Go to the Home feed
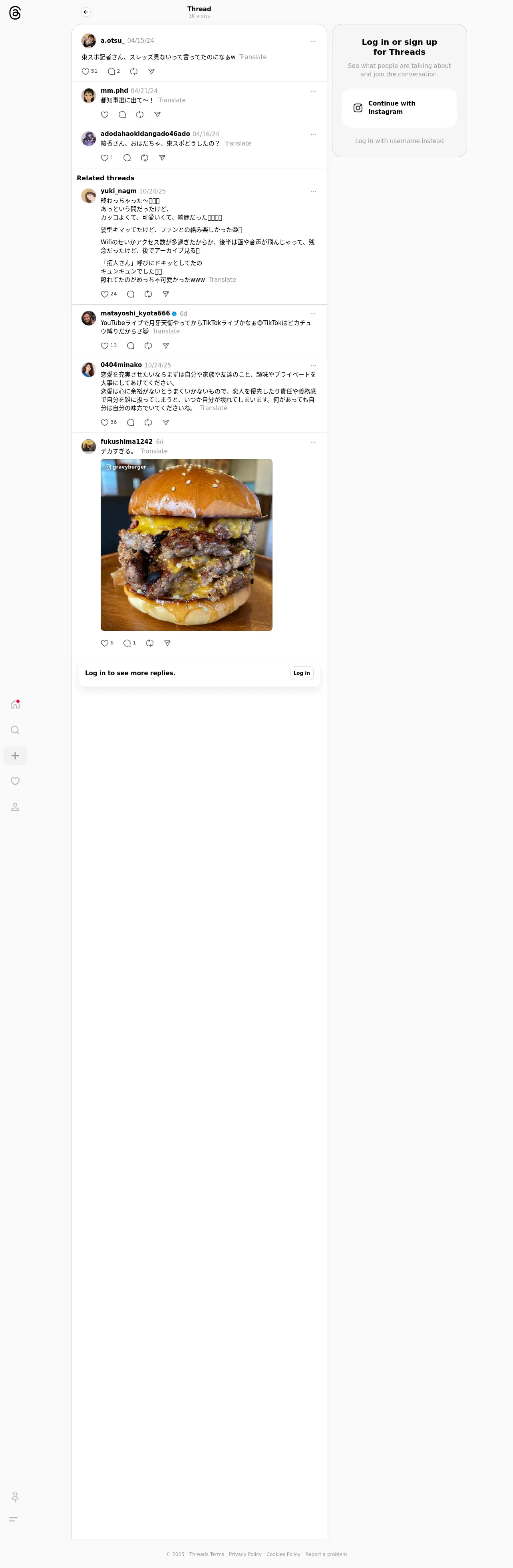 (15, 704)
